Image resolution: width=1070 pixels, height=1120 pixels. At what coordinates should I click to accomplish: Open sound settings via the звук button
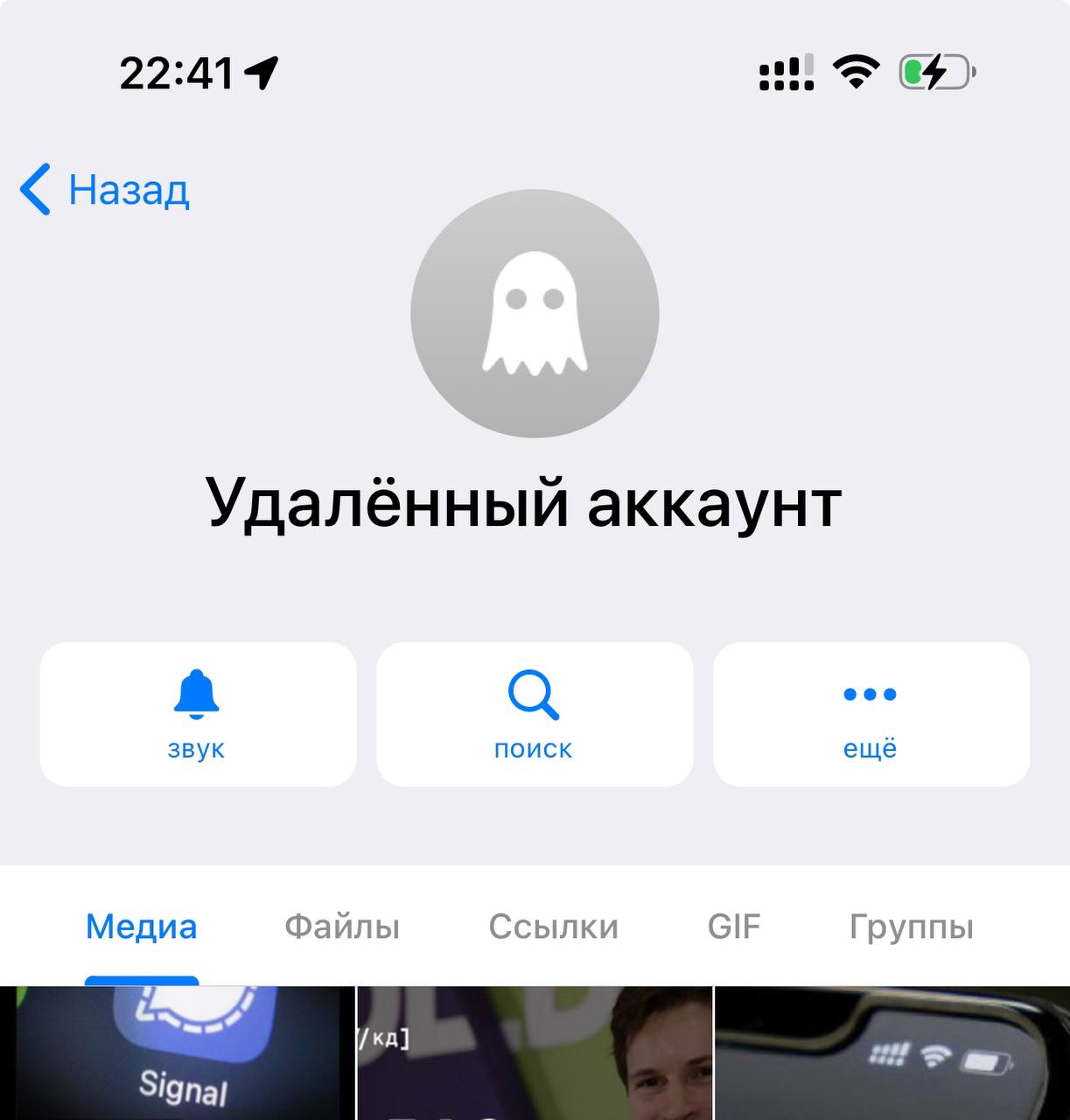point(198,714)
